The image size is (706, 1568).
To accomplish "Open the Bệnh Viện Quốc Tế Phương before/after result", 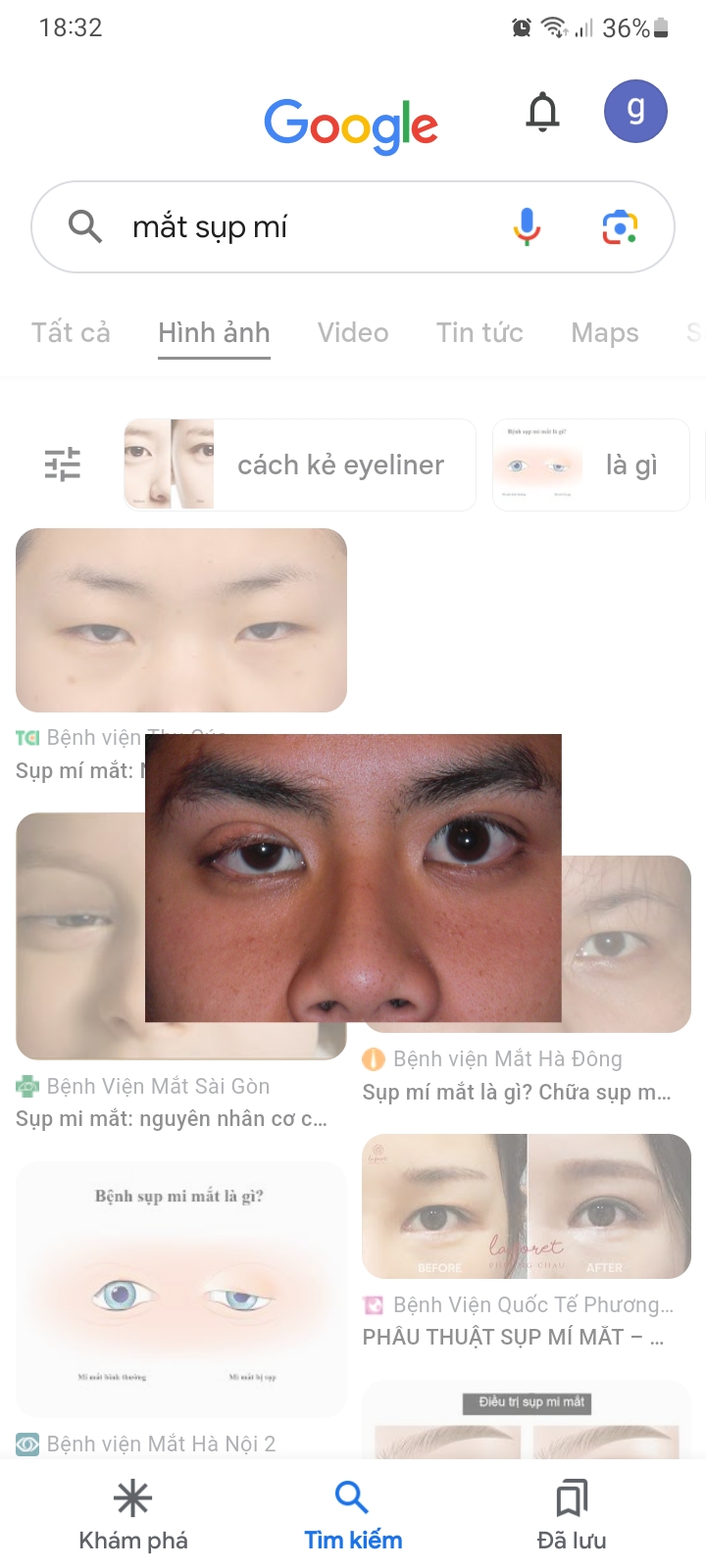I will point(527,1206).
